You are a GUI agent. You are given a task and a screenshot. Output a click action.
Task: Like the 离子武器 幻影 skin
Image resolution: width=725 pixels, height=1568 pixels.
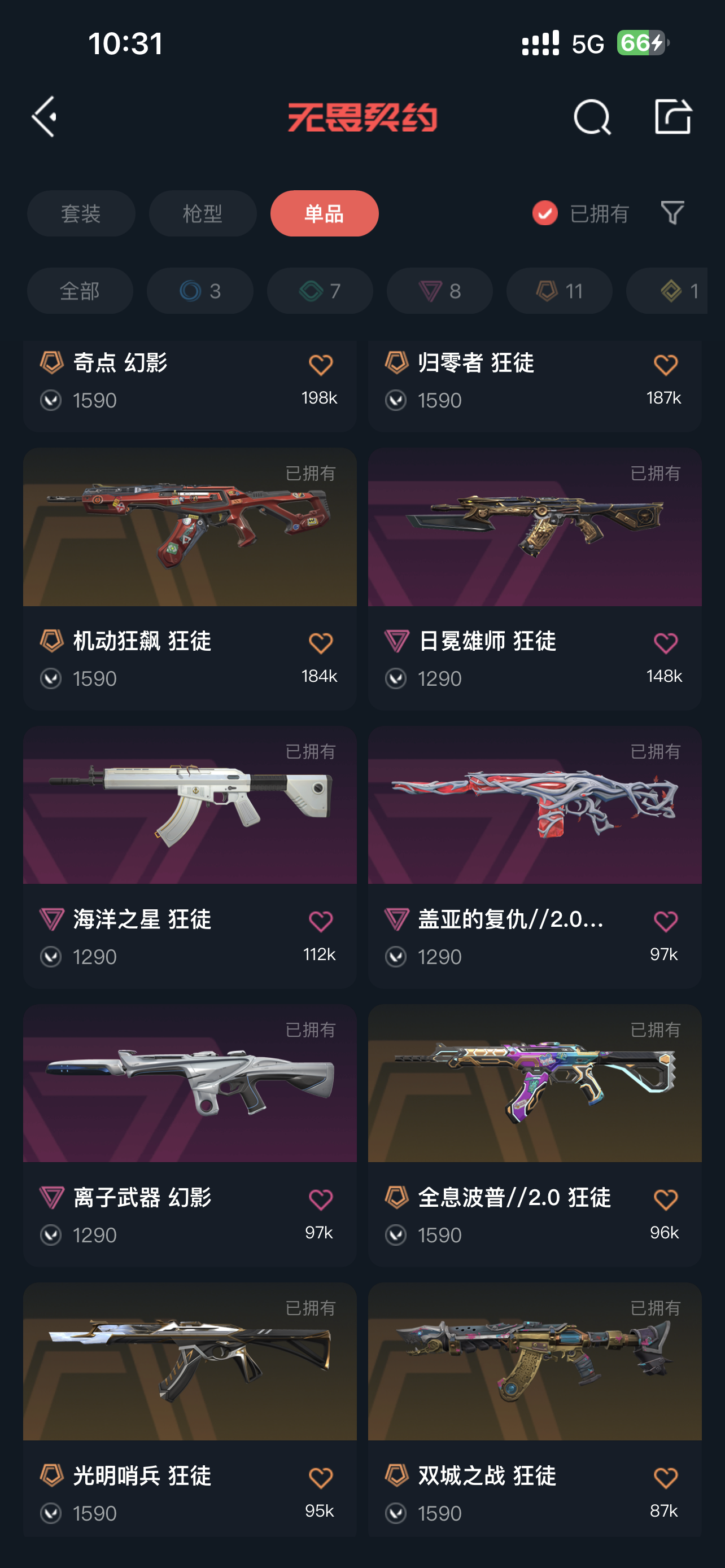[320, 1200]
